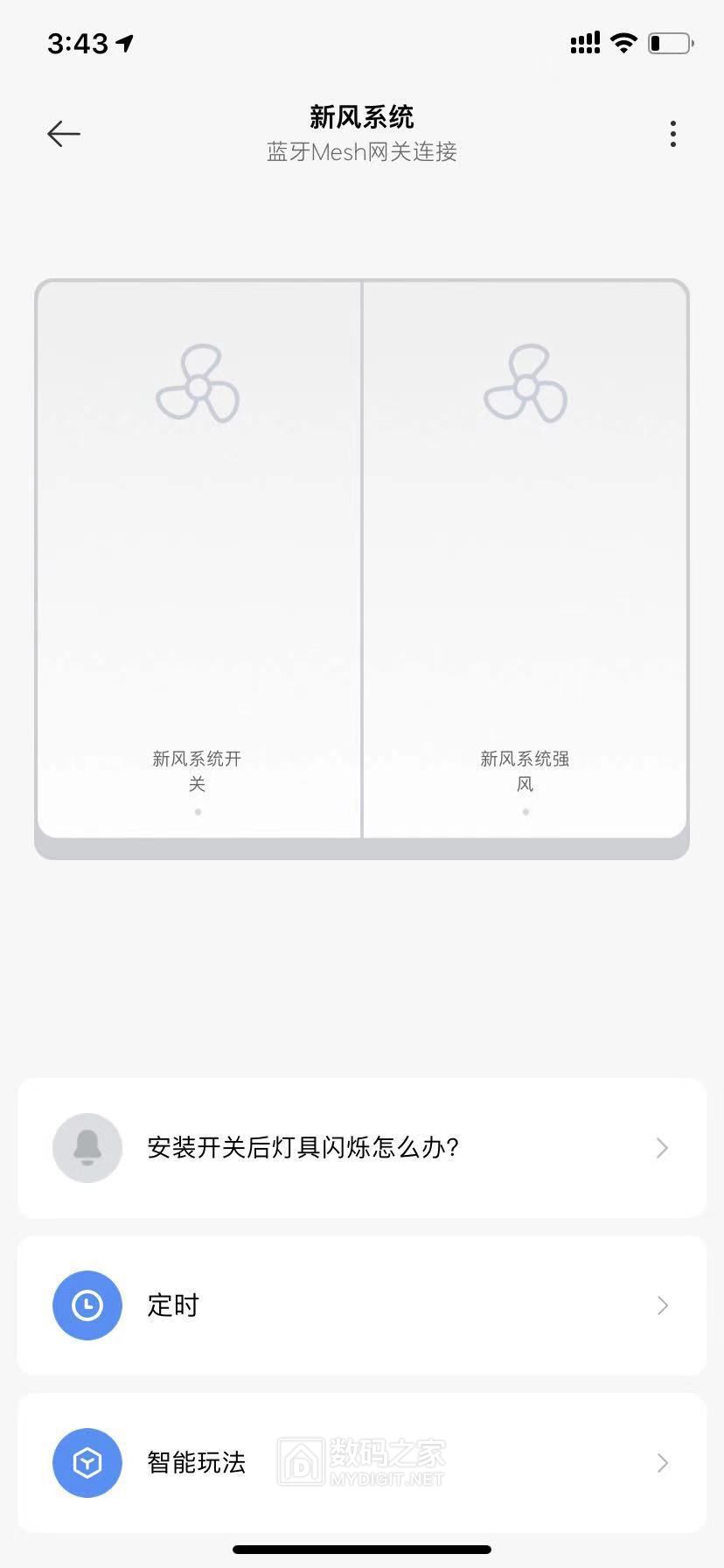The width and height of the screenshot is (724, 1568).
Task: Tap the back arrow to leave device page
Action: coord(63,133)
